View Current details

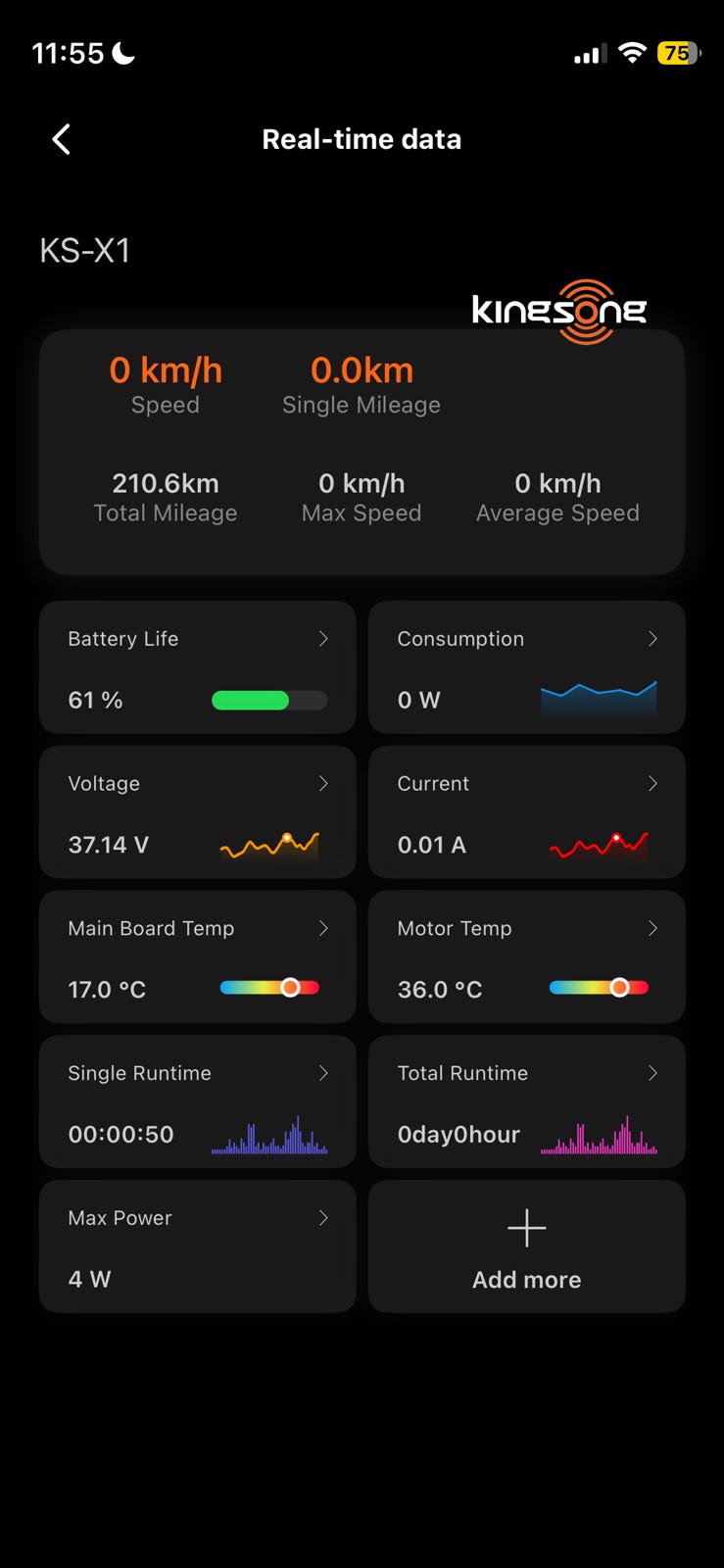point(526,812)
